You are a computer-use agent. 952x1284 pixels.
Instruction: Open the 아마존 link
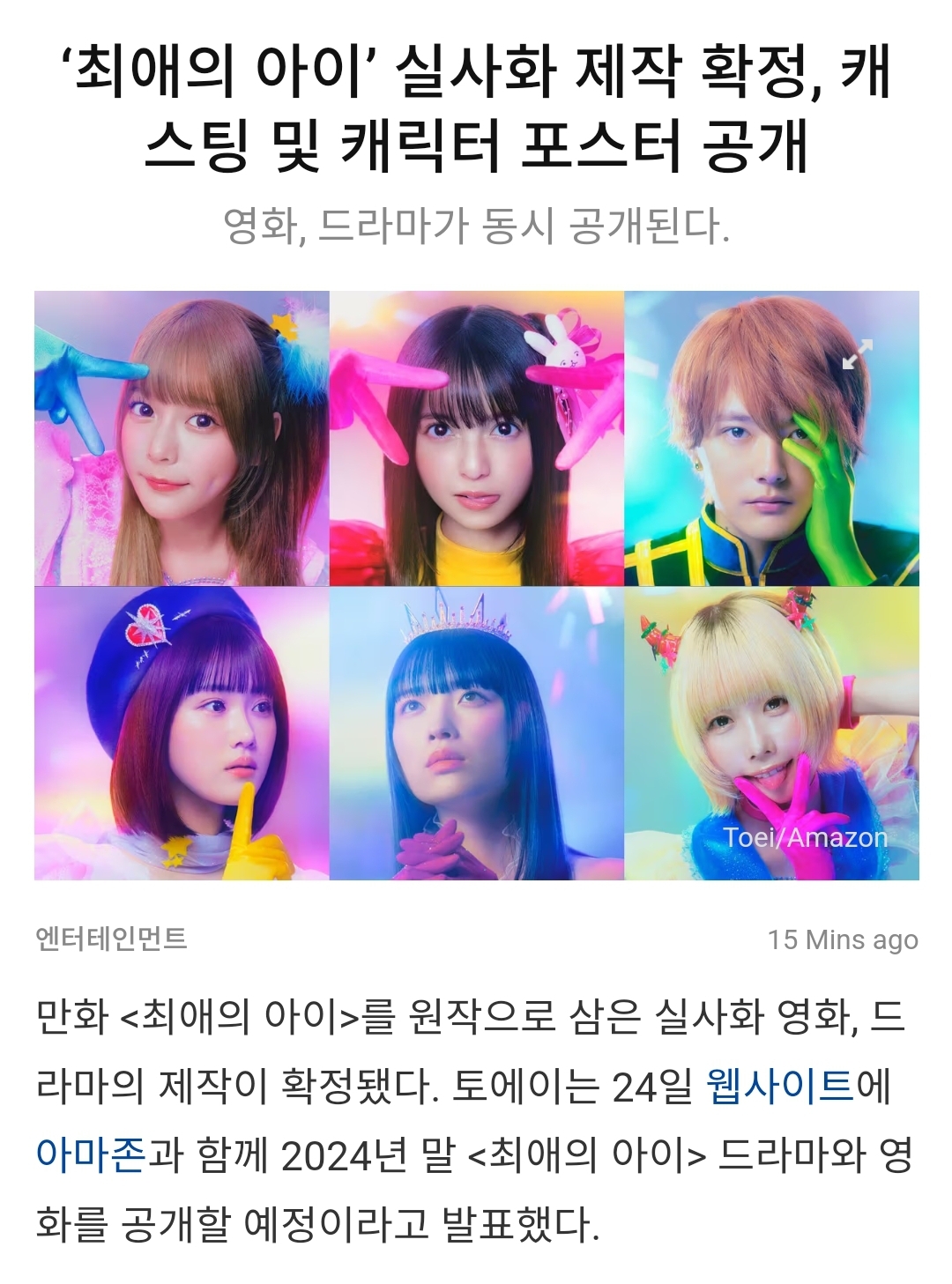(90, 1154)
